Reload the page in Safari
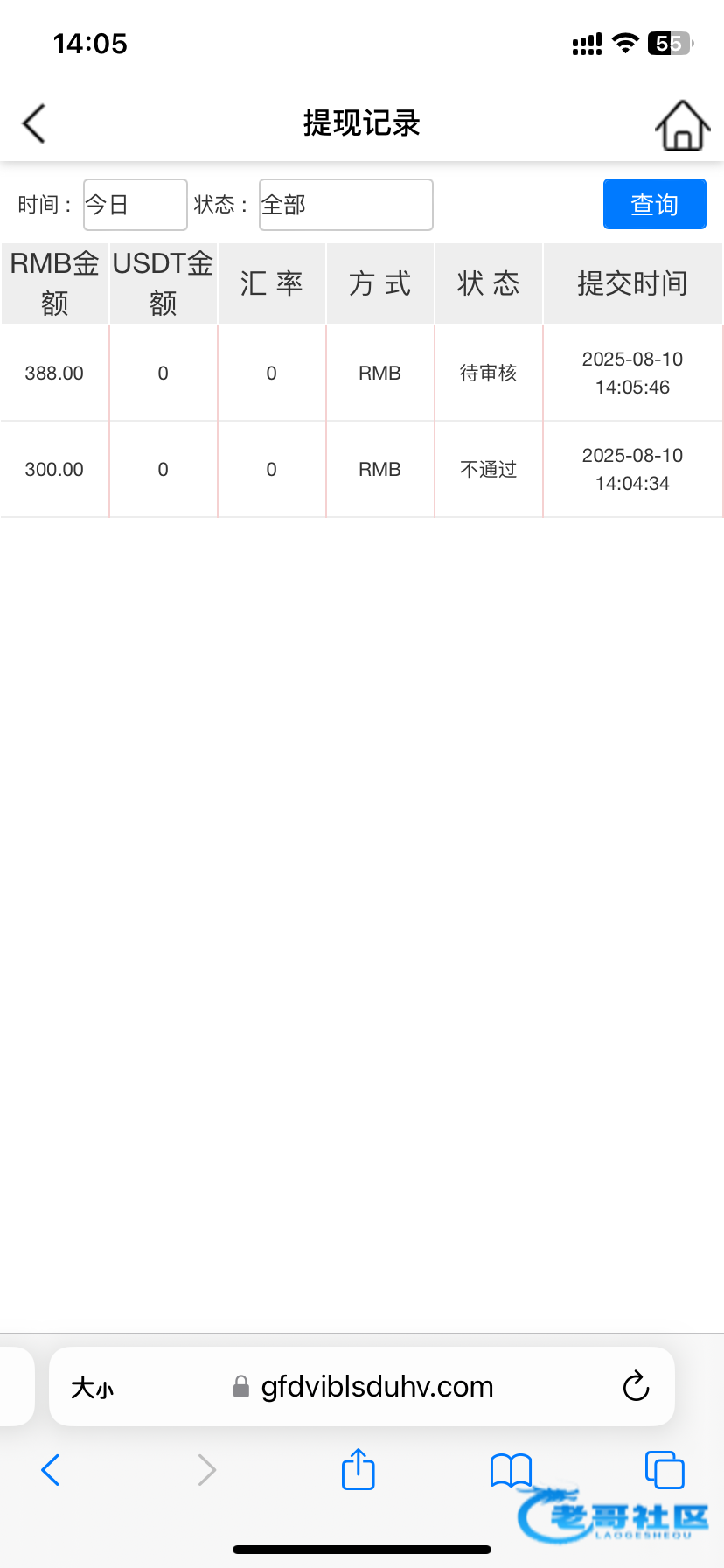 tap(636, 1386)
